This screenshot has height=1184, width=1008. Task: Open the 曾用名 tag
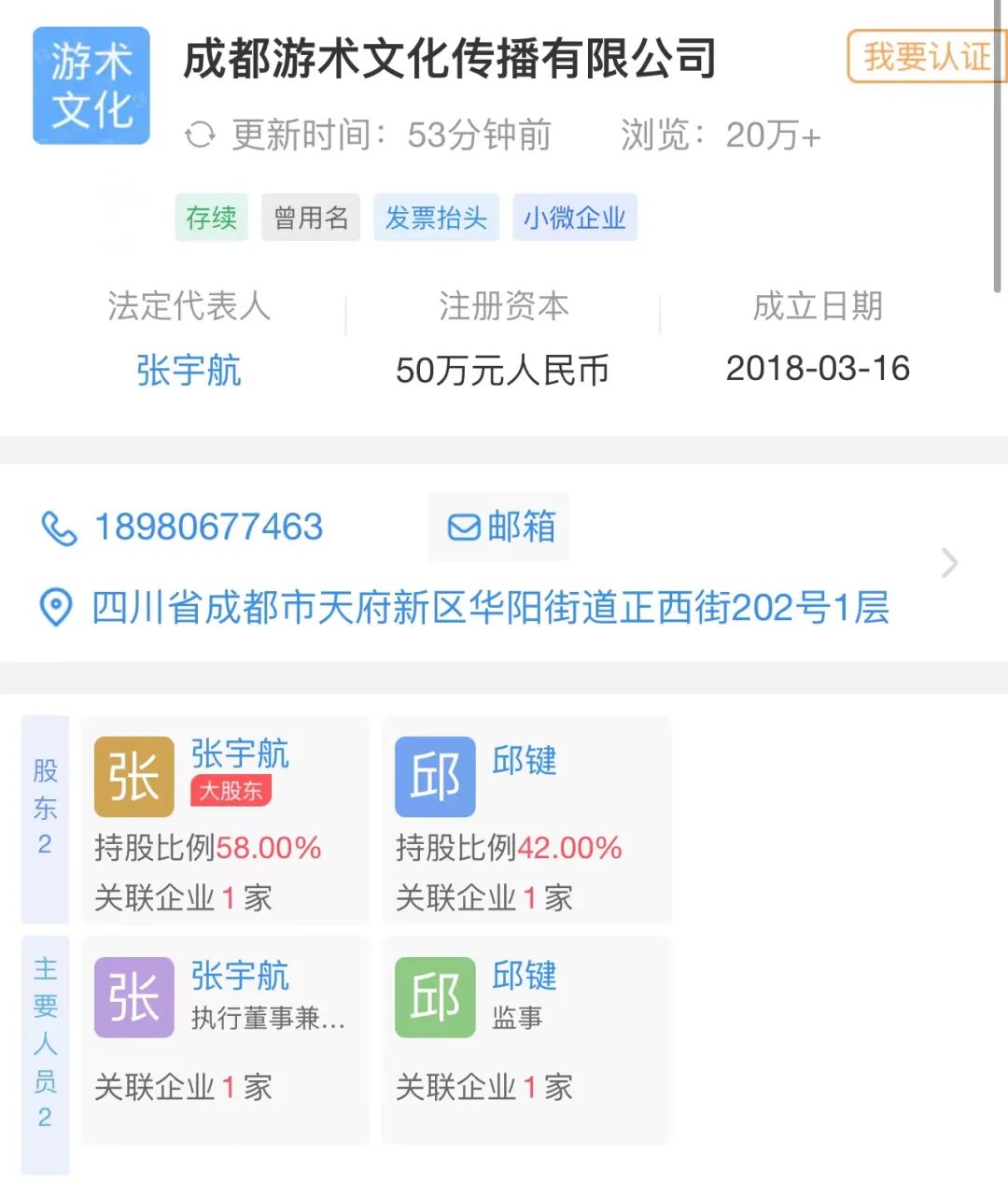(x=311, y=218)
